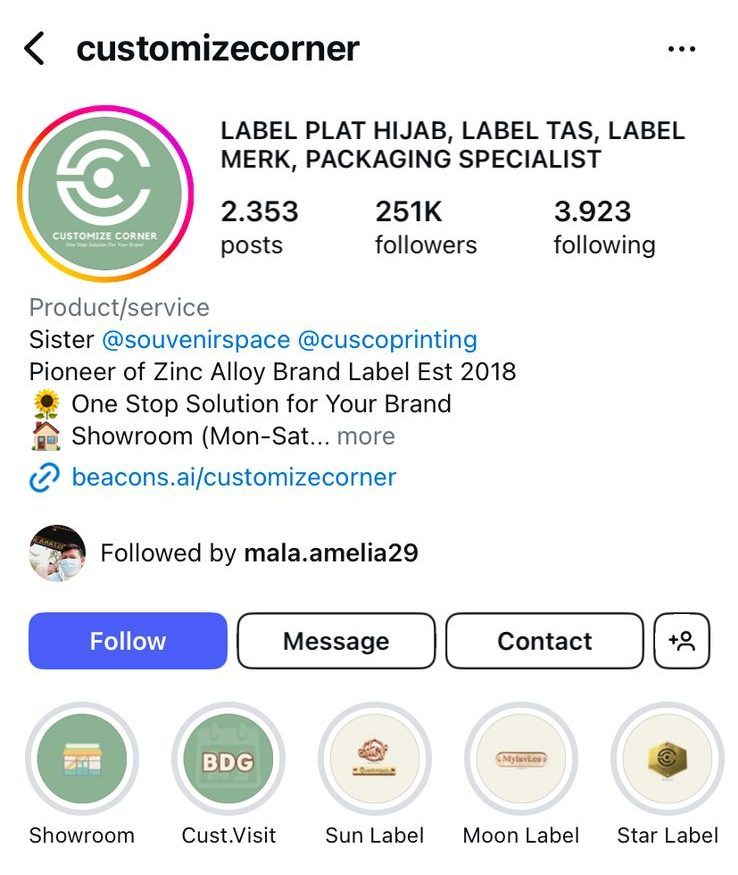Expand the bio with more
Viewport: 738px width, 875px height.
tap(366, 436)
